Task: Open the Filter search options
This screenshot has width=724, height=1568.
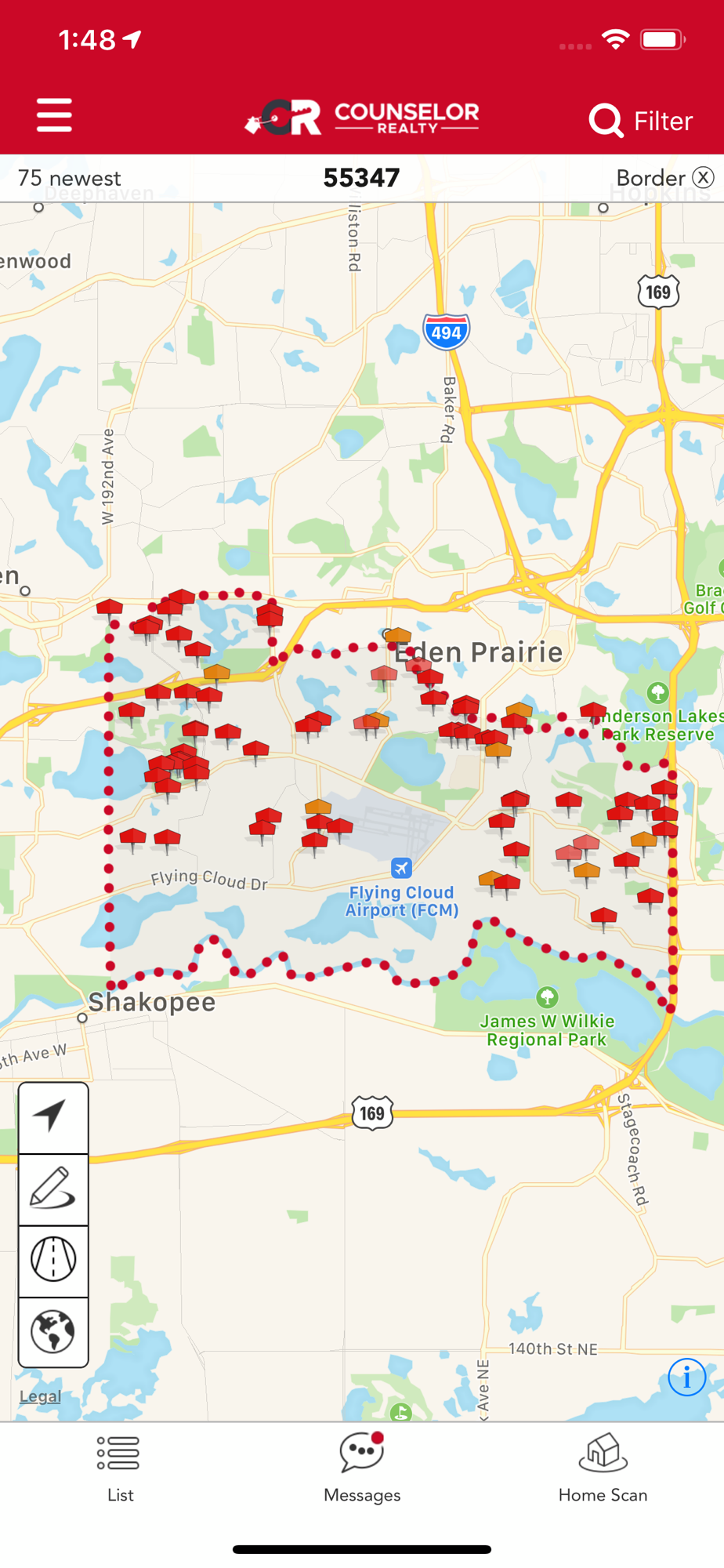Action: click(x=641, y=121)
